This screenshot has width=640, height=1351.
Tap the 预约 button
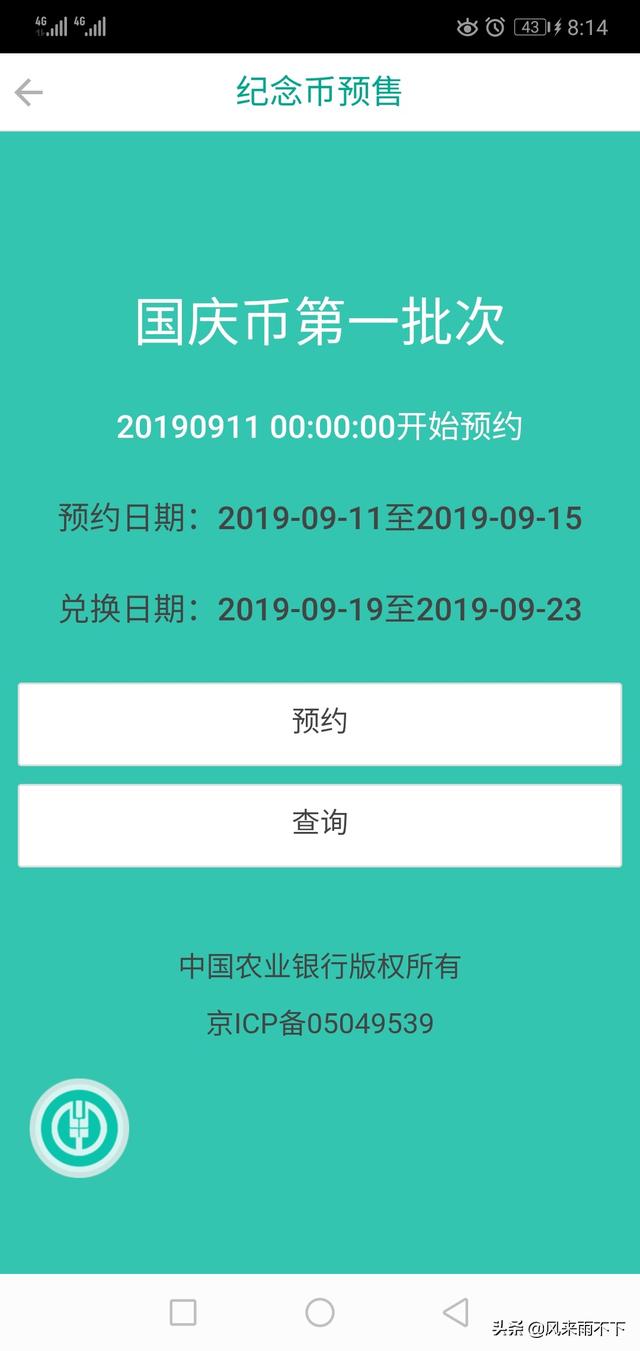[x=320, y=724]
